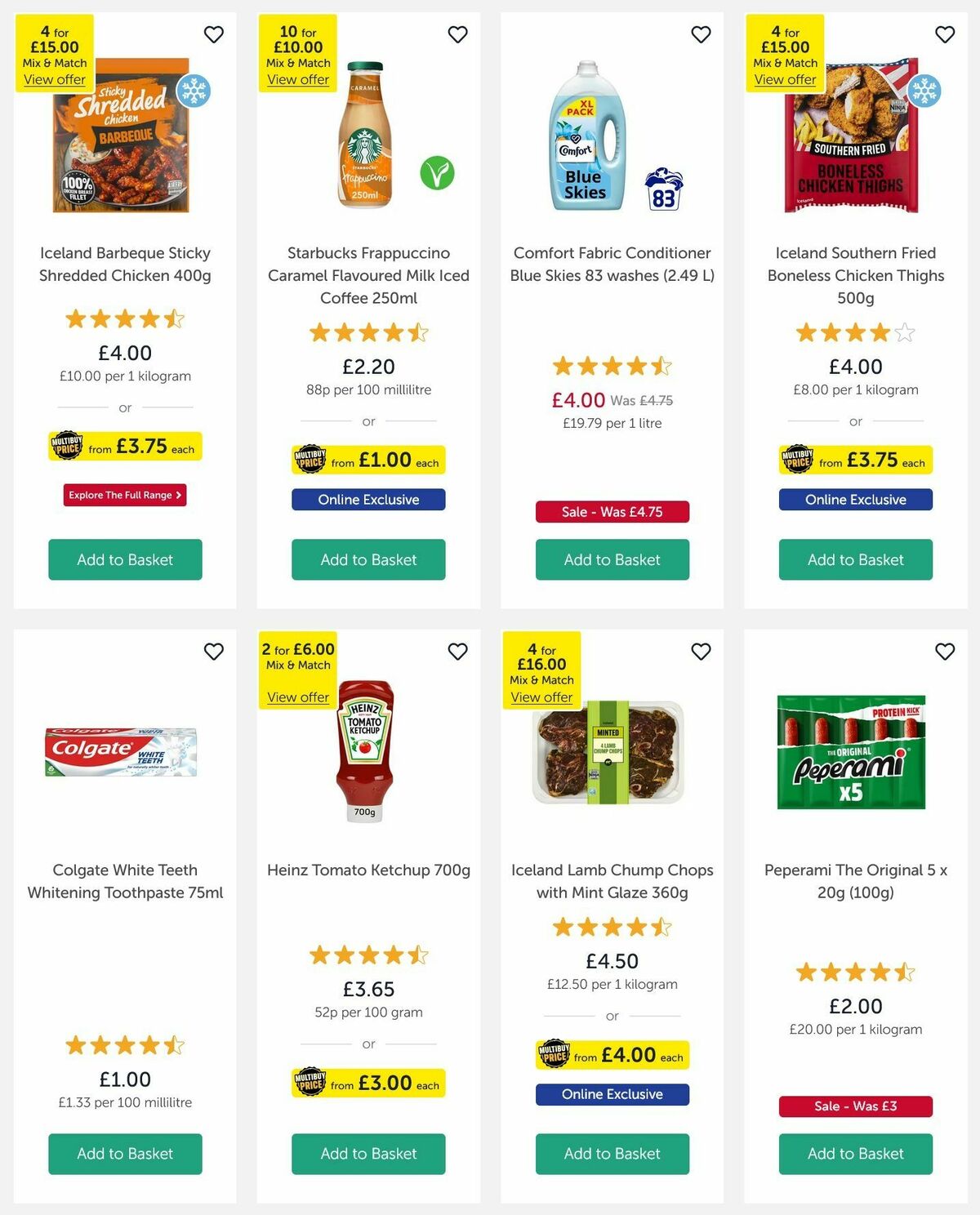Expand the 2 for £6 View offer on ketchup
980x1215 pixels.
[297, 697]
